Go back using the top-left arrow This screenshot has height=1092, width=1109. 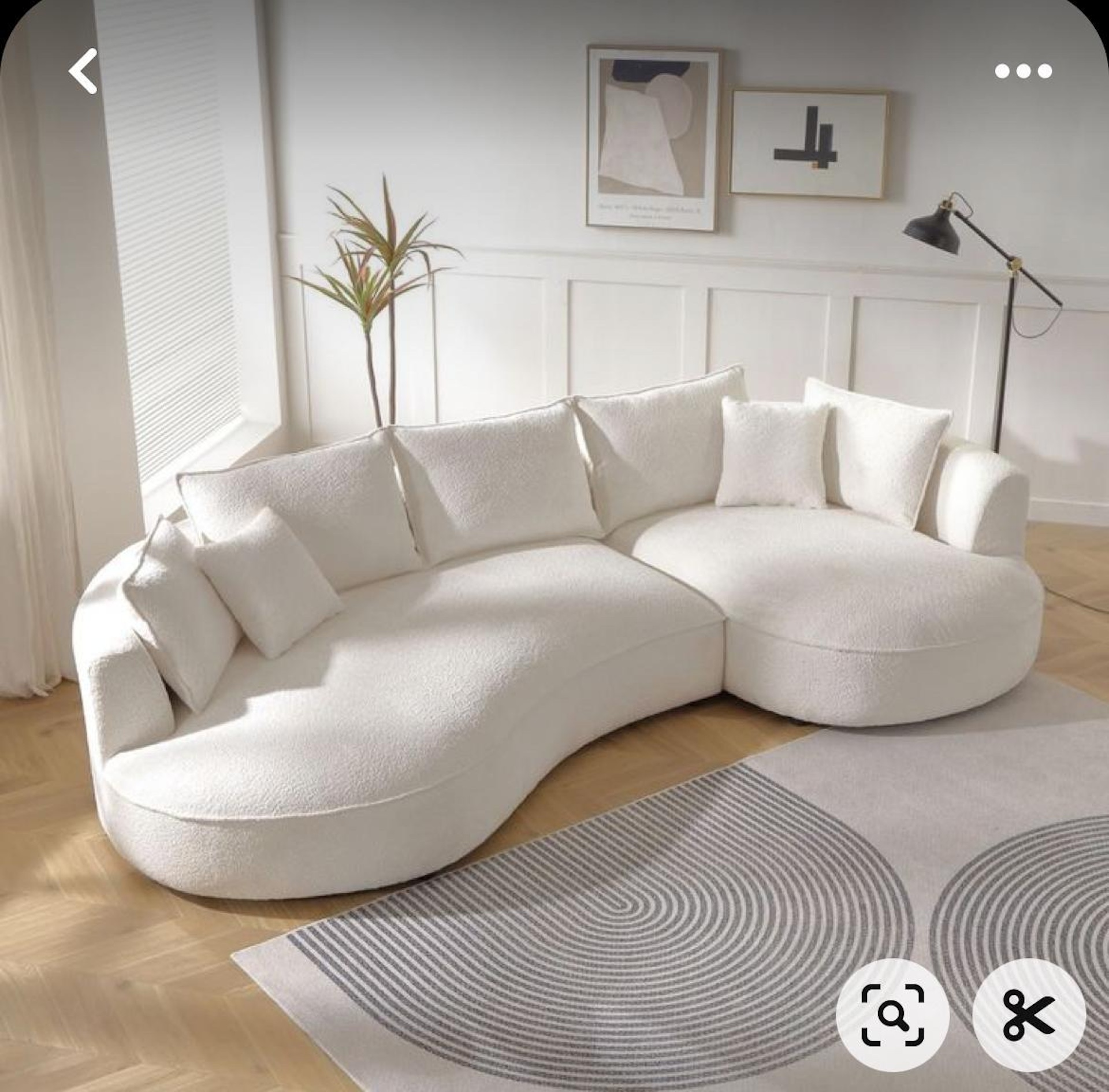pos(83,71)
